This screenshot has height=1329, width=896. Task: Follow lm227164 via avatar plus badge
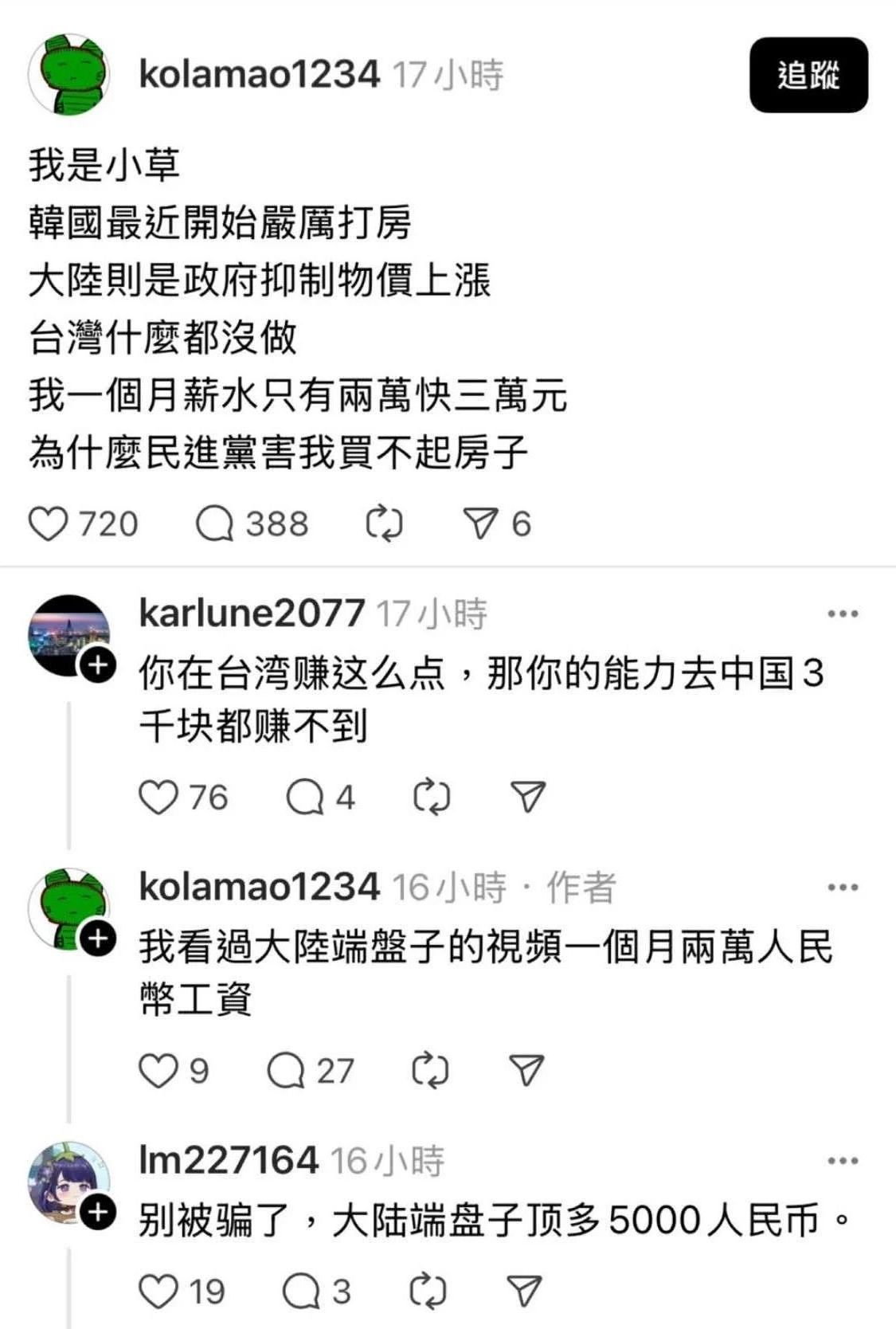pyautogui.click(x=97, y=1212)
